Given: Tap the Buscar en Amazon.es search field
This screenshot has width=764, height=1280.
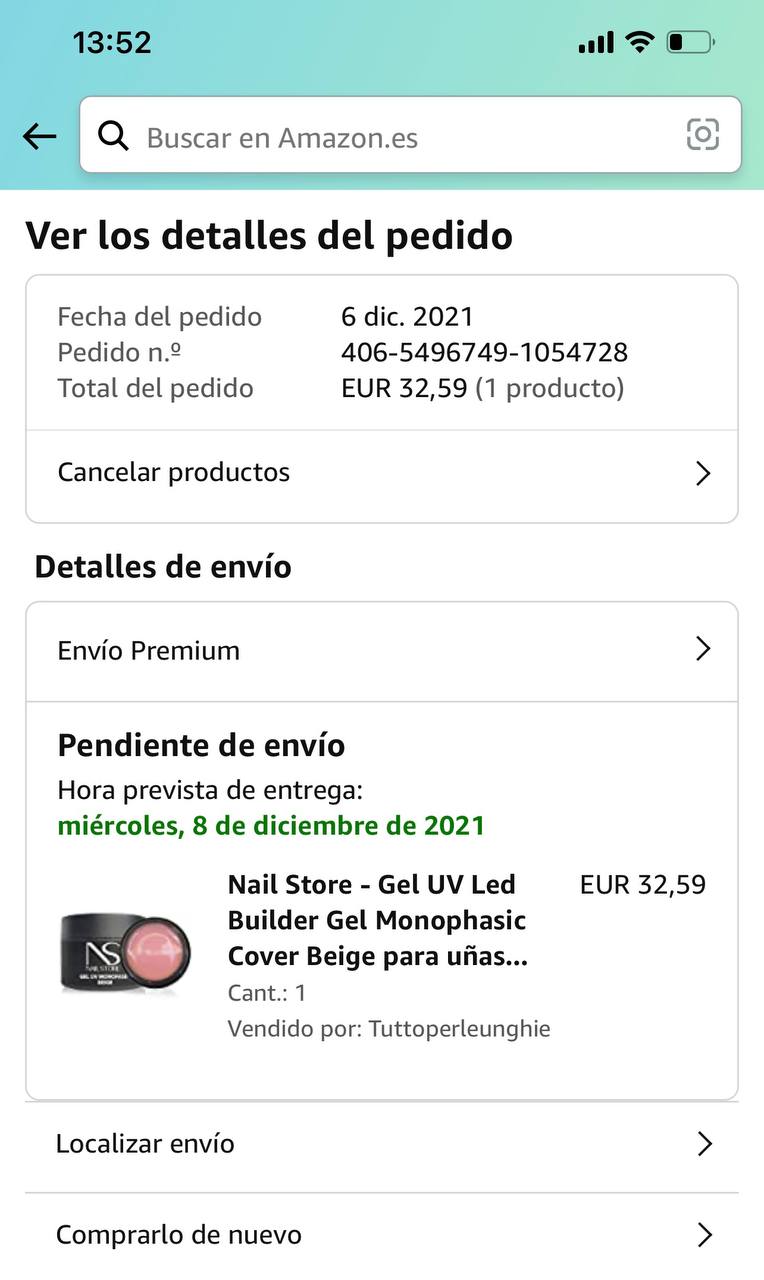Looking at the screenshot, I should [x=390, y=136].
